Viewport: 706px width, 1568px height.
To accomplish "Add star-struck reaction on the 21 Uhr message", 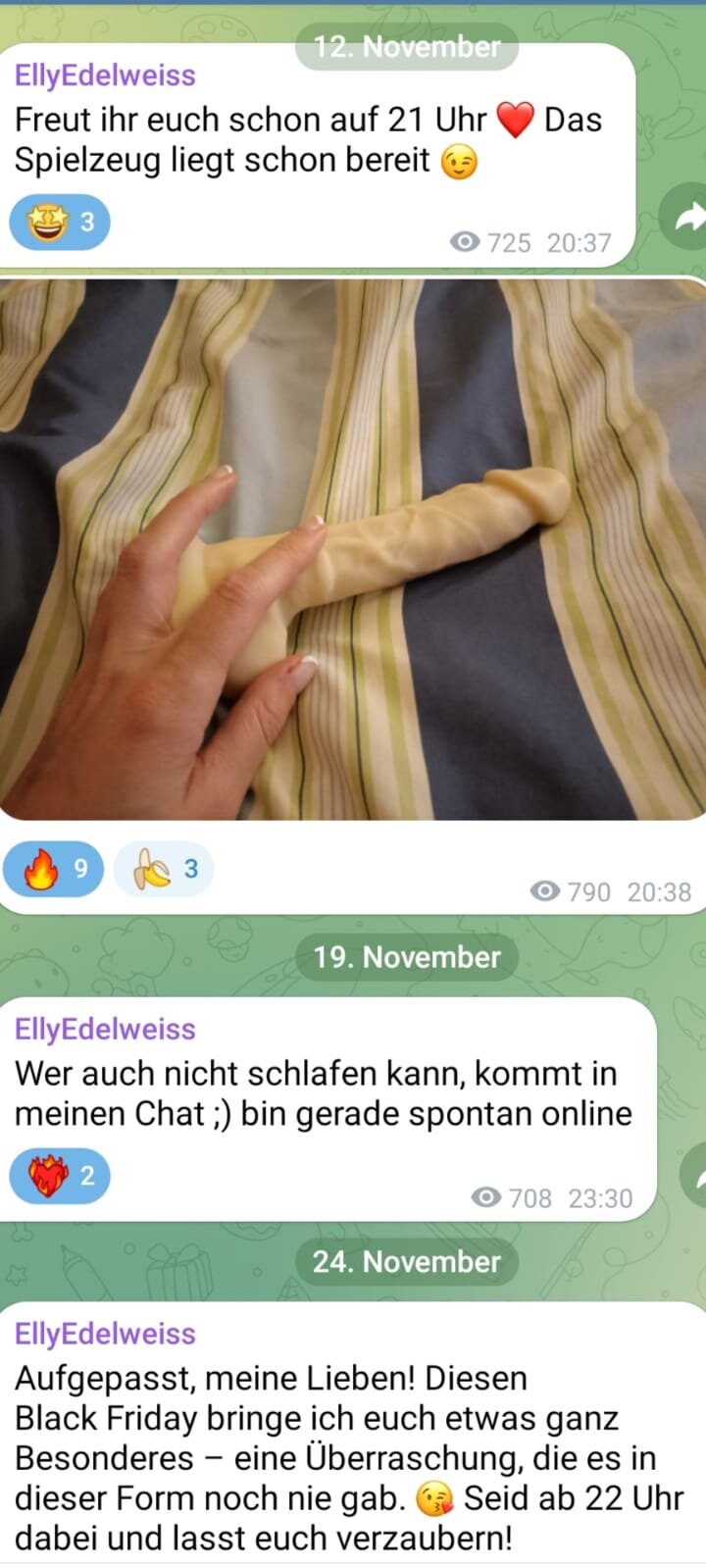I will (x=60, y=223).
